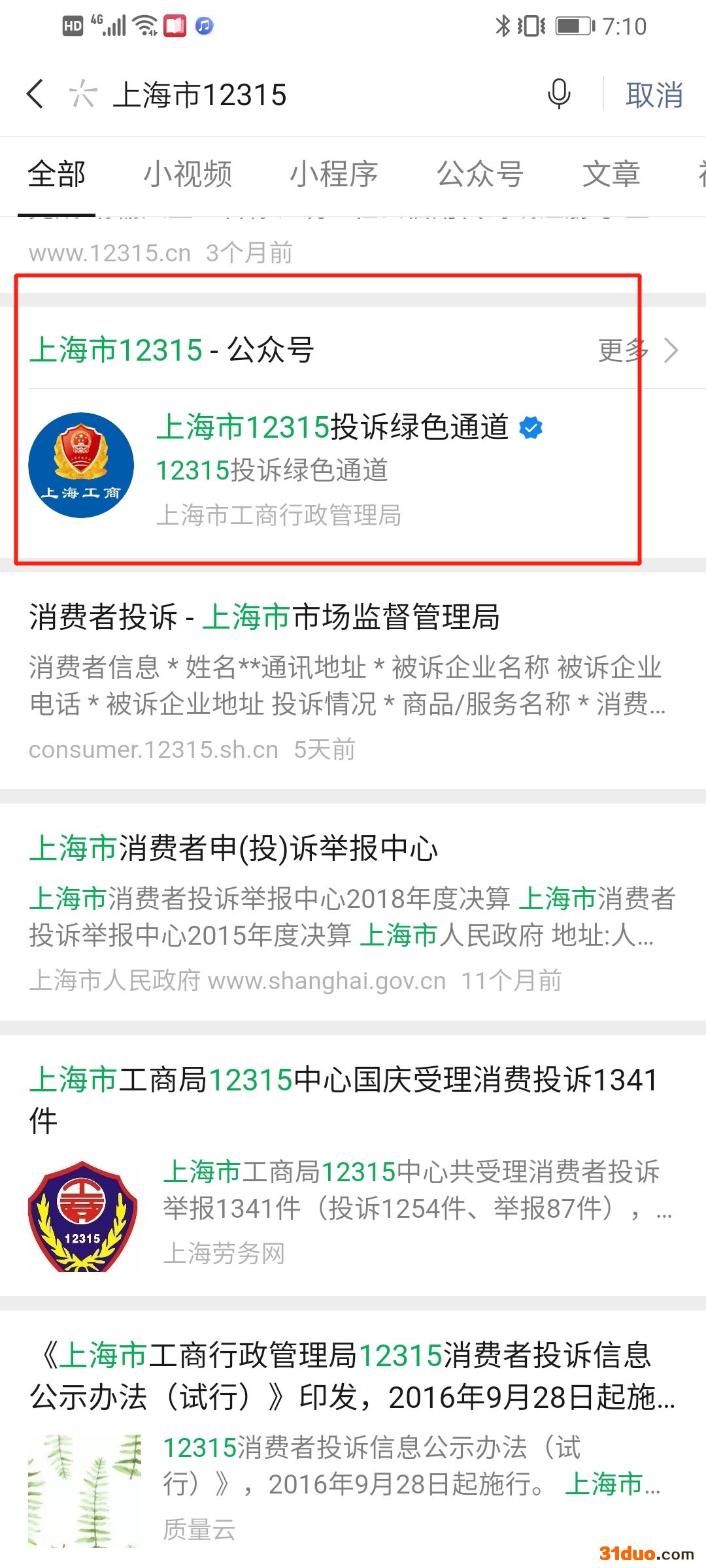Go back using the back arrow
706x1568 pixels.
coord(35,94)
